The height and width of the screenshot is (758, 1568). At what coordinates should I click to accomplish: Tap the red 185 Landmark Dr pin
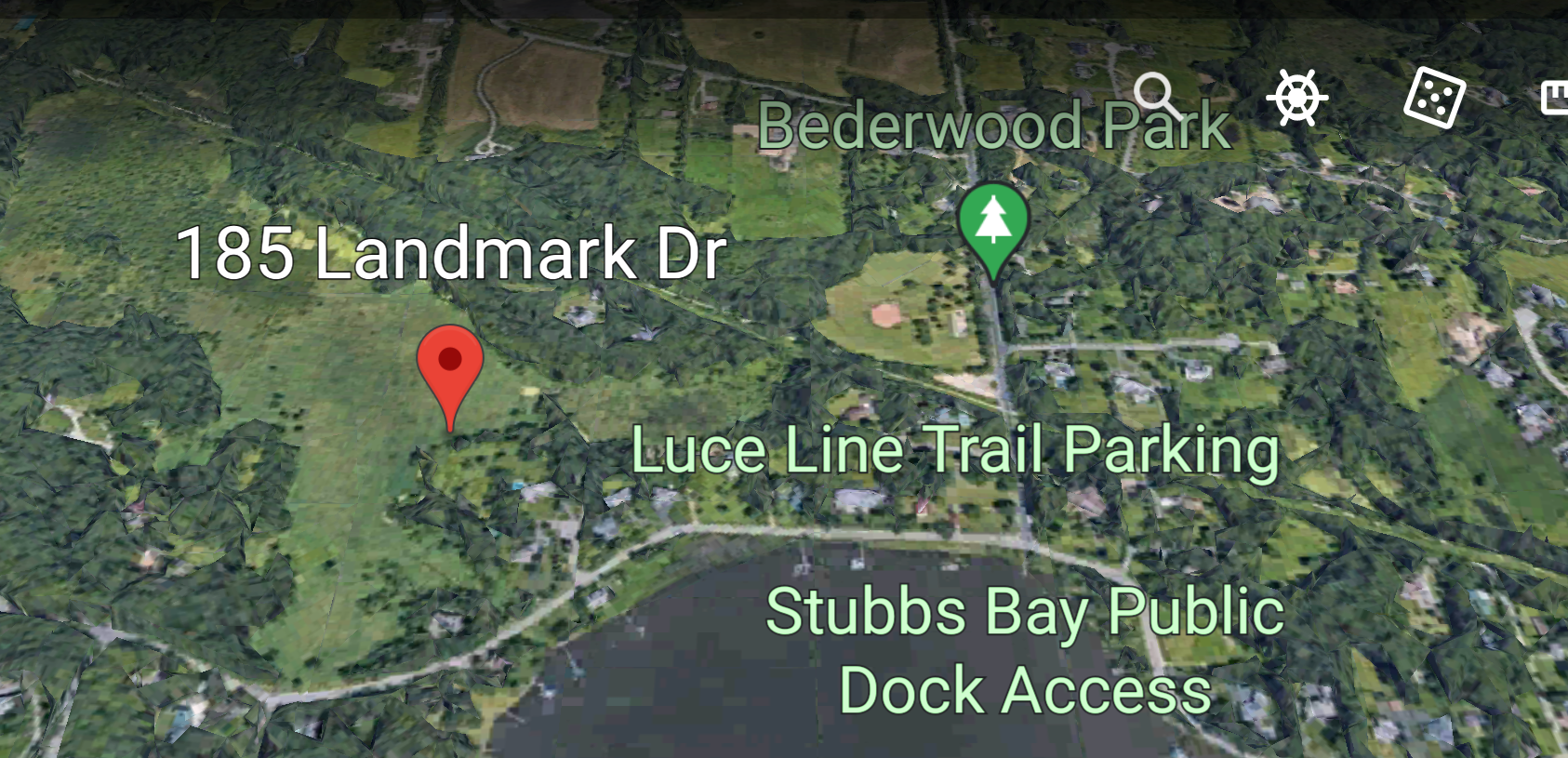[450, 366]
